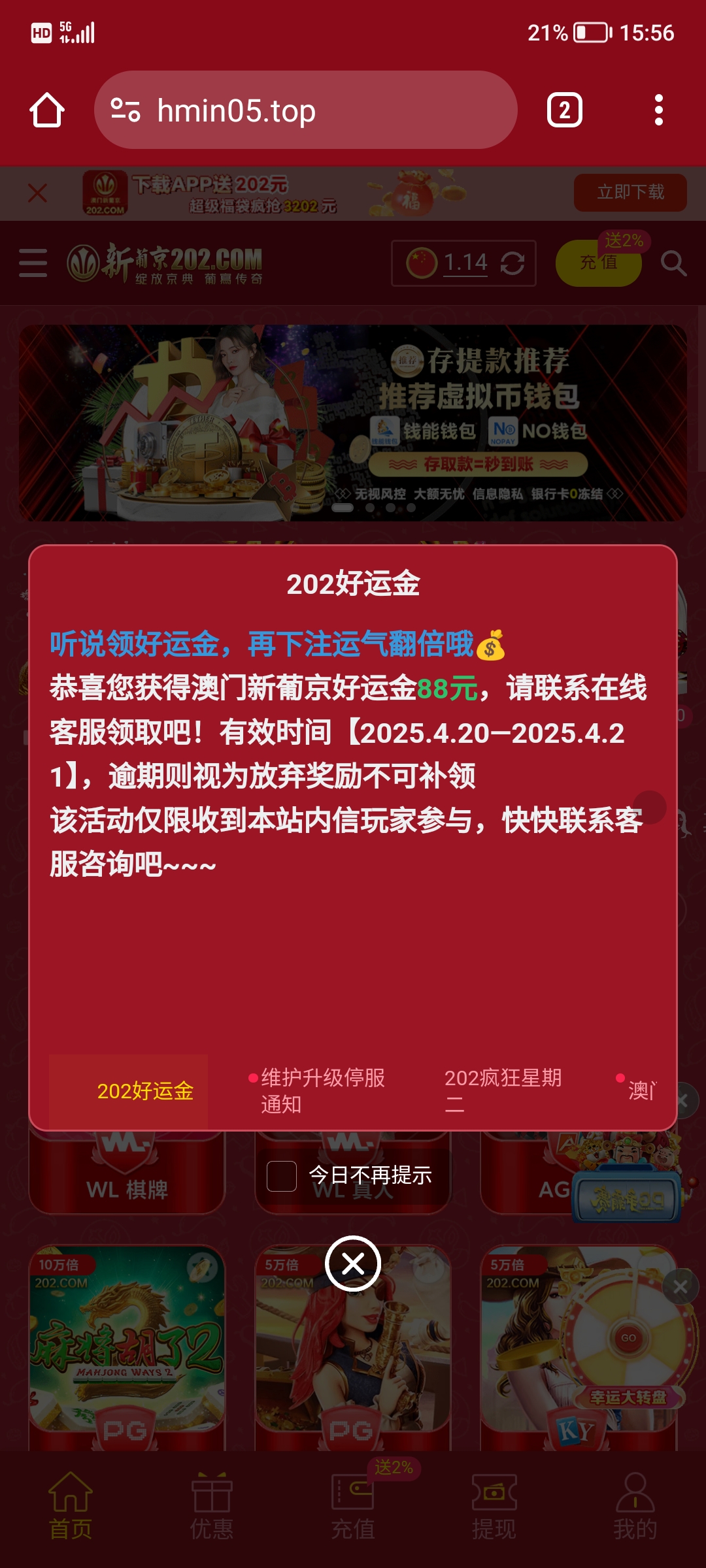Open the browser tab switcher
The height and width of the screenshot is (1568, 706).
(564, 110)
